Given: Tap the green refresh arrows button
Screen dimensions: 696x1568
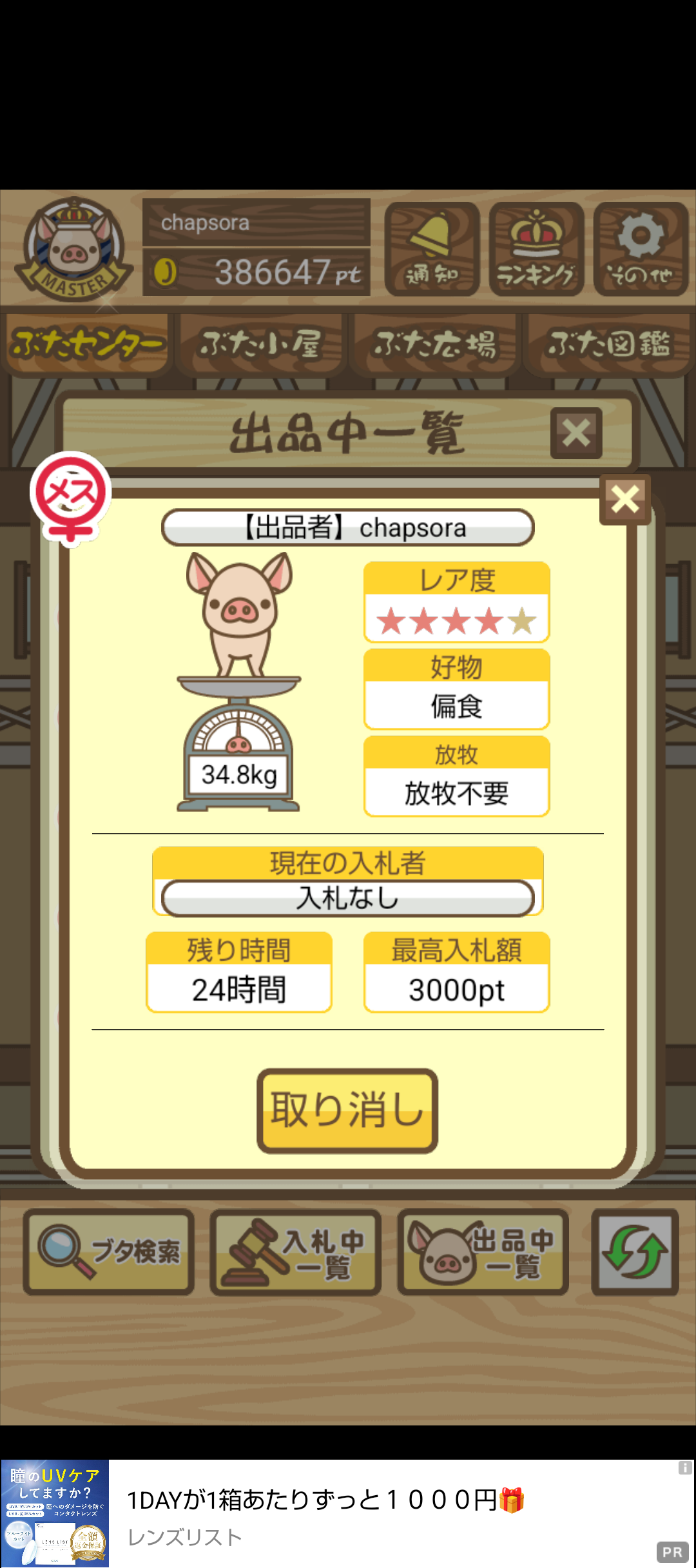Looking at the screenshot, I should click(x=635, y=1252).
